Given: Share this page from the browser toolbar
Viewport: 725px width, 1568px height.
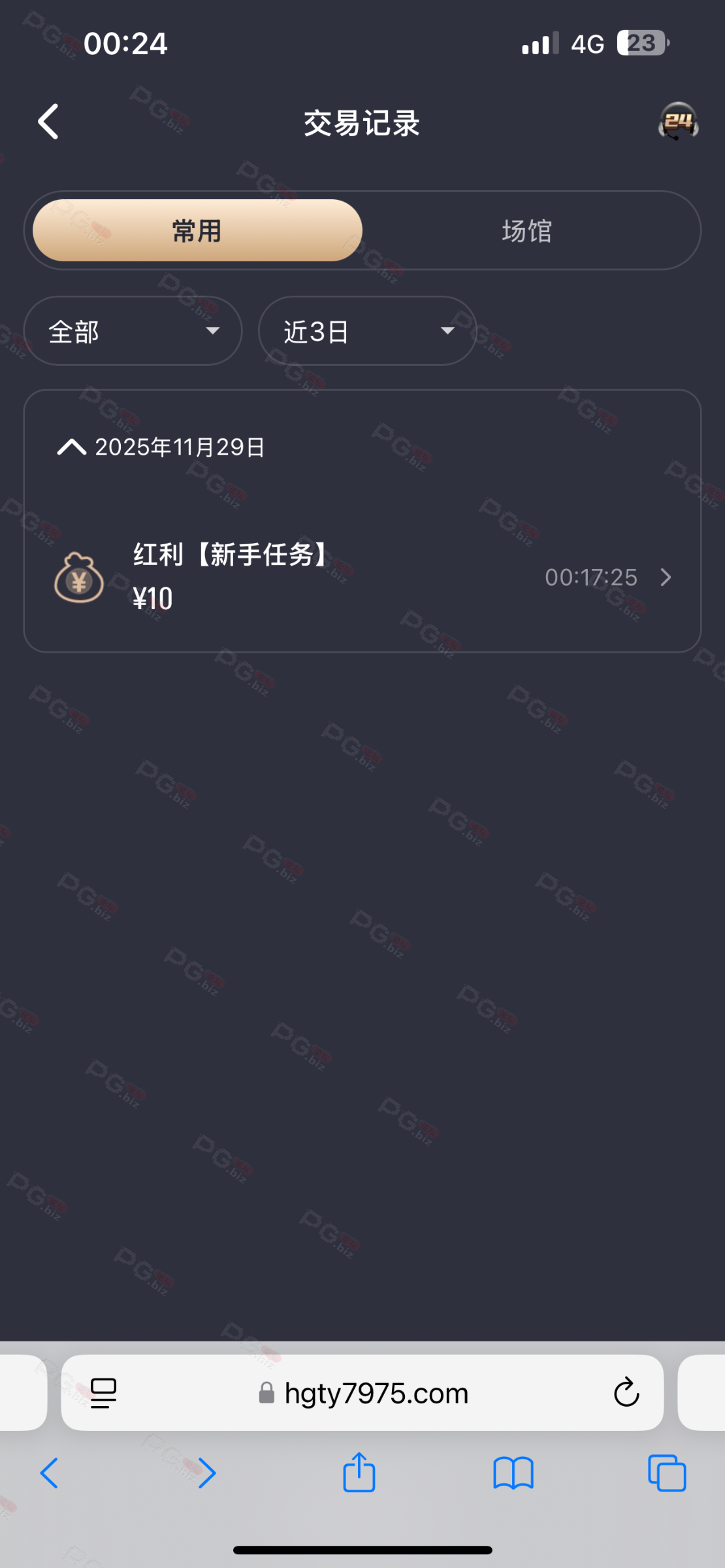Looking at the screenshot, I should pyautogui.click(x=359, y=1472).
